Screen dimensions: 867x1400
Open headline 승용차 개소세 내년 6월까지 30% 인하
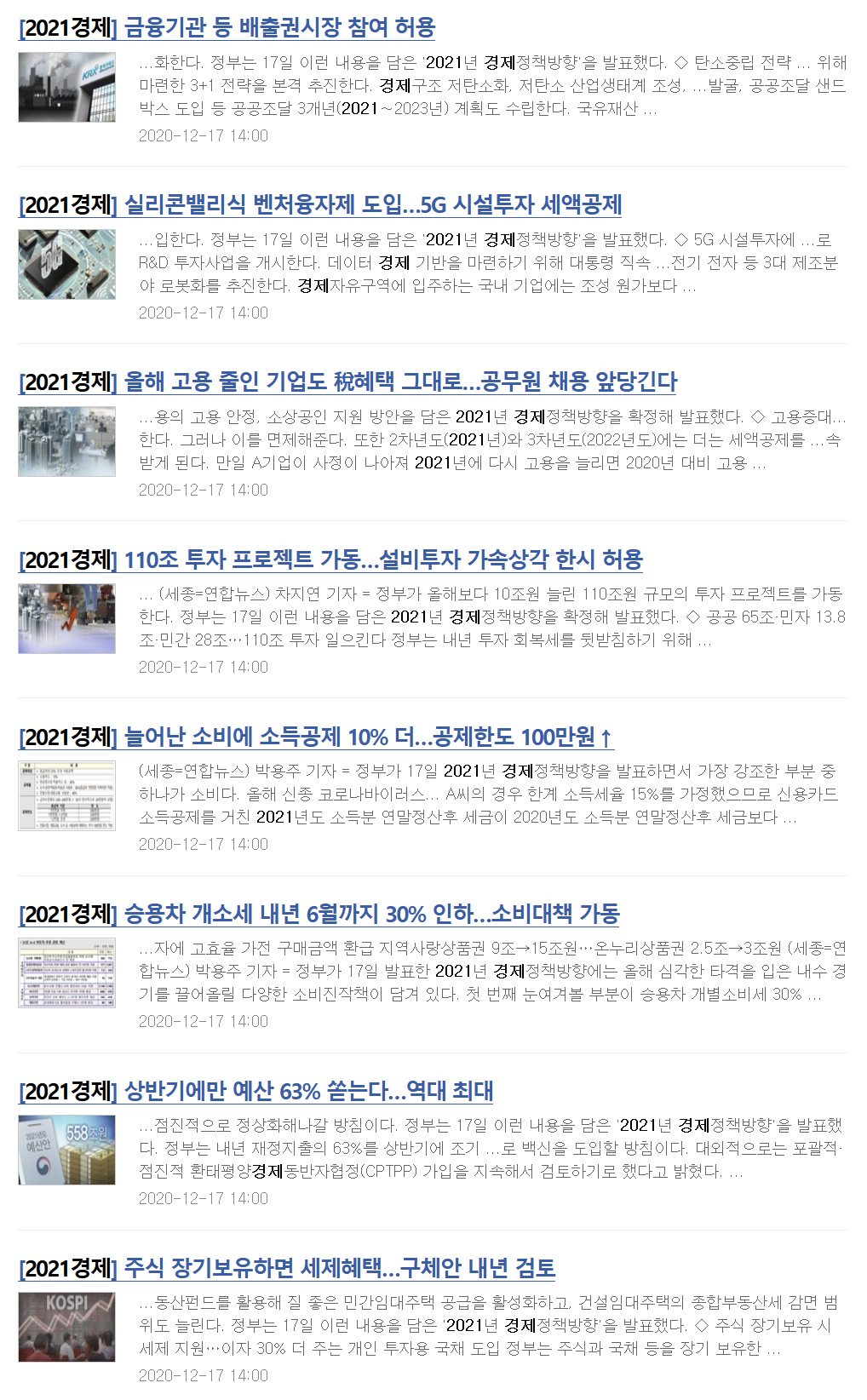point(371,914)
